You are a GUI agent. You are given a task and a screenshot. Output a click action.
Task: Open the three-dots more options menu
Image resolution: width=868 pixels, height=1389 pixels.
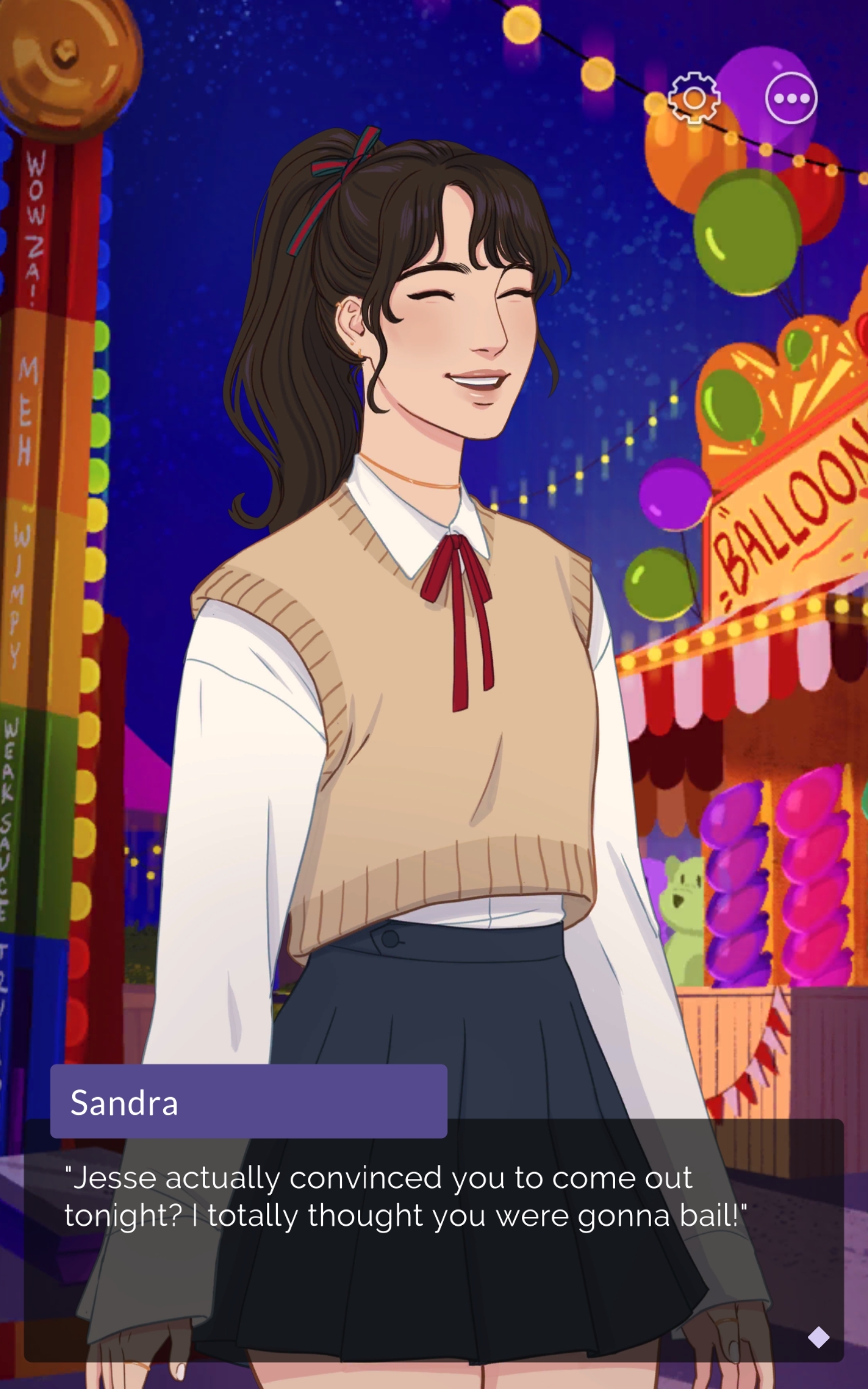(791, 98)
